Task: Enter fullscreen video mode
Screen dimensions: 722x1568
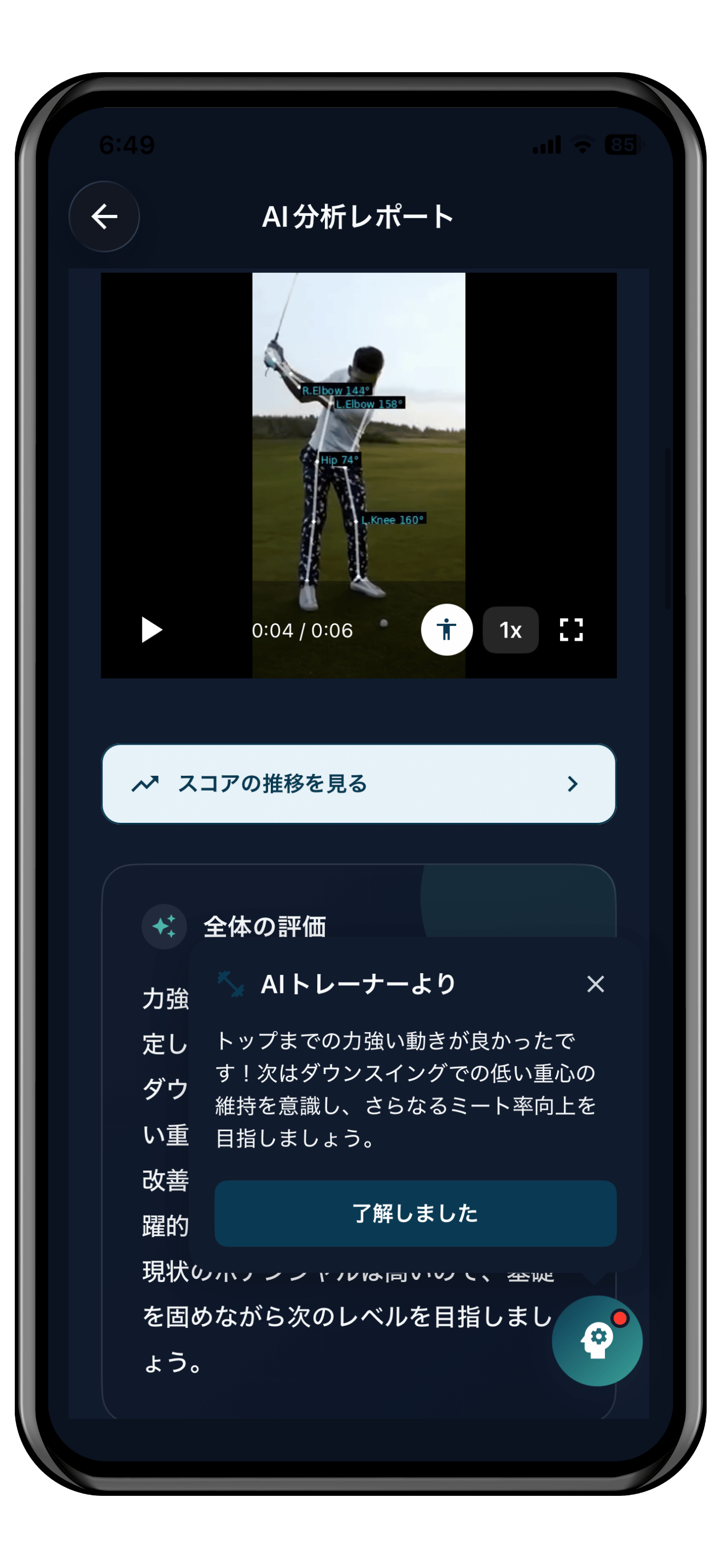Action: 571,629
